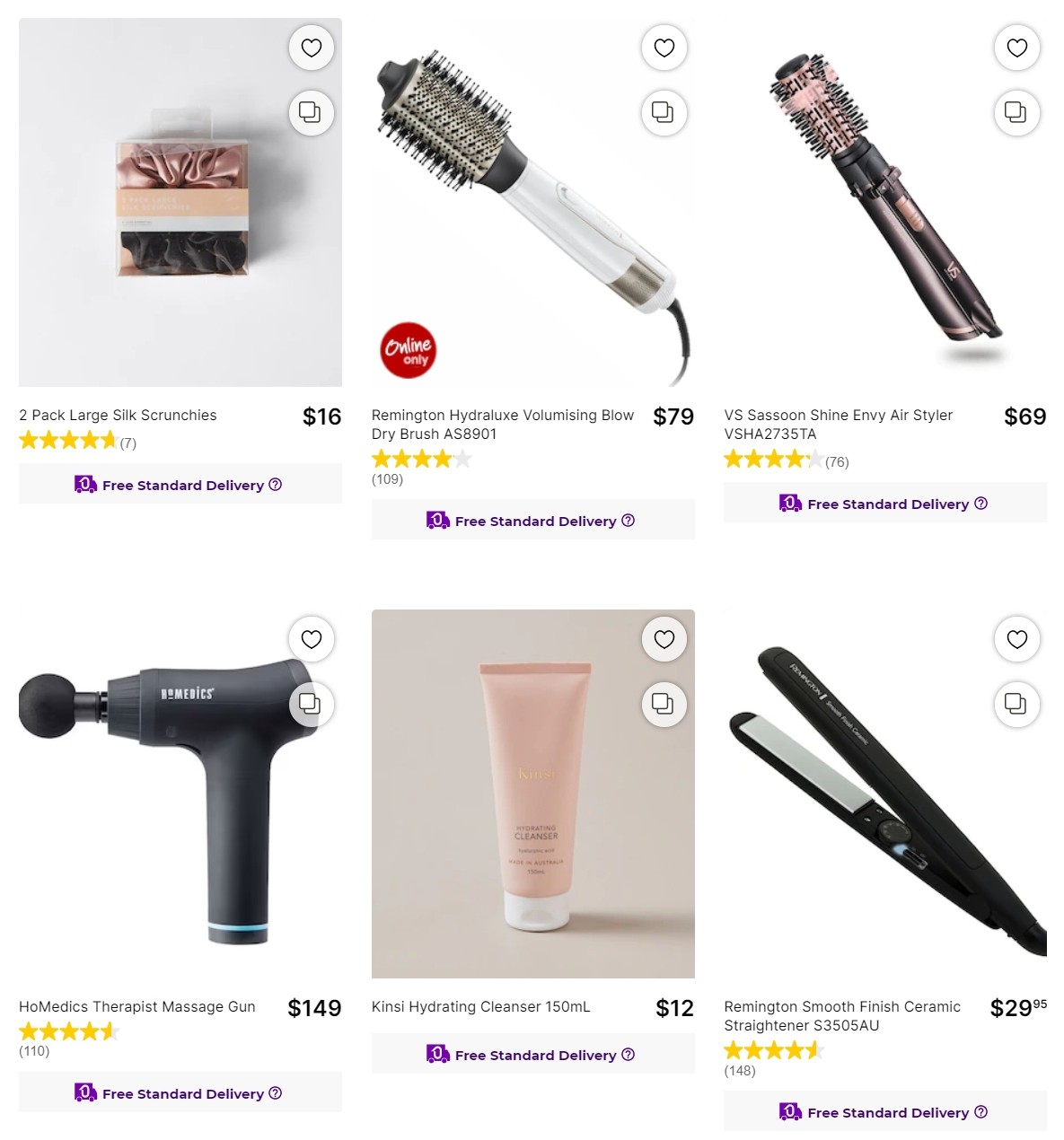View the VS Sassoon Air Styler review count
The width and height of the screenshot is (1064, 1140).
838,460
